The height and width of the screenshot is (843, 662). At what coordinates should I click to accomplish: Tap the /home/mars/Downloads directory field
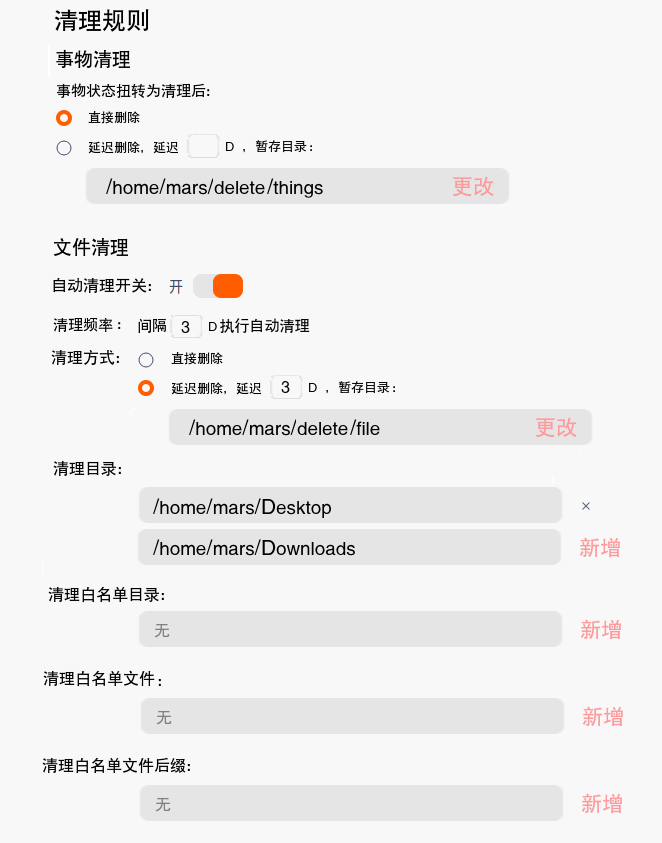click(x=350, y=548)
